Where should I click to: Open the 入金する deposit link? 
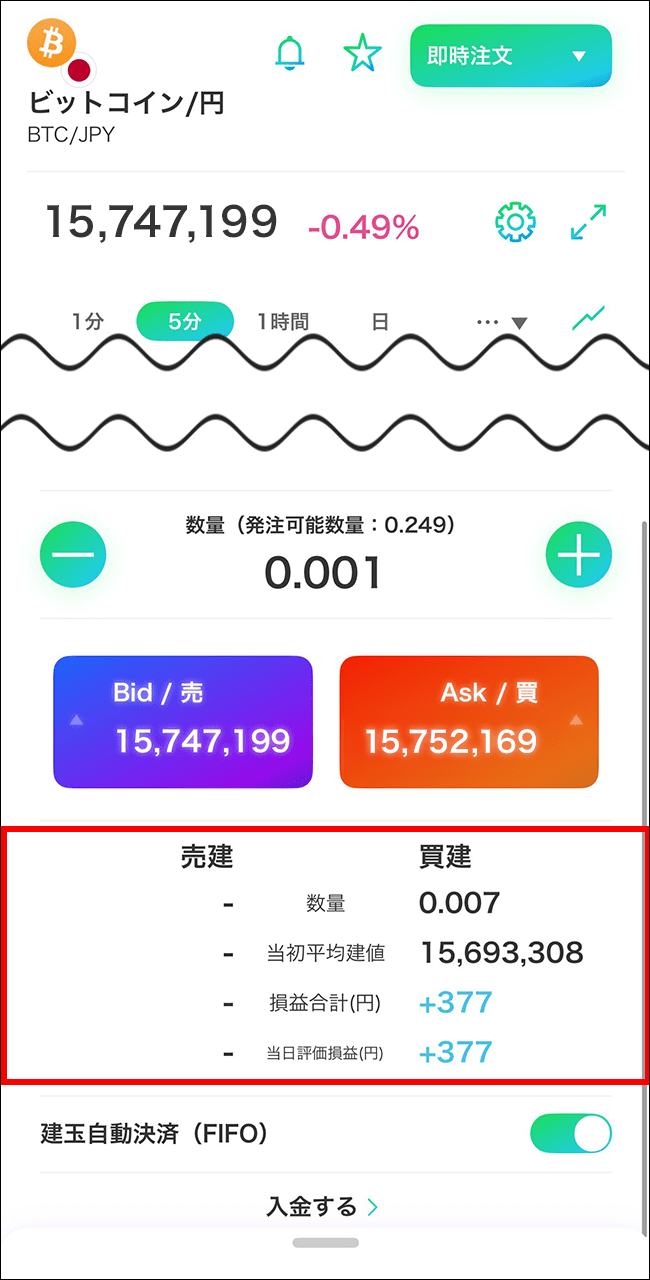point(322,1207)
